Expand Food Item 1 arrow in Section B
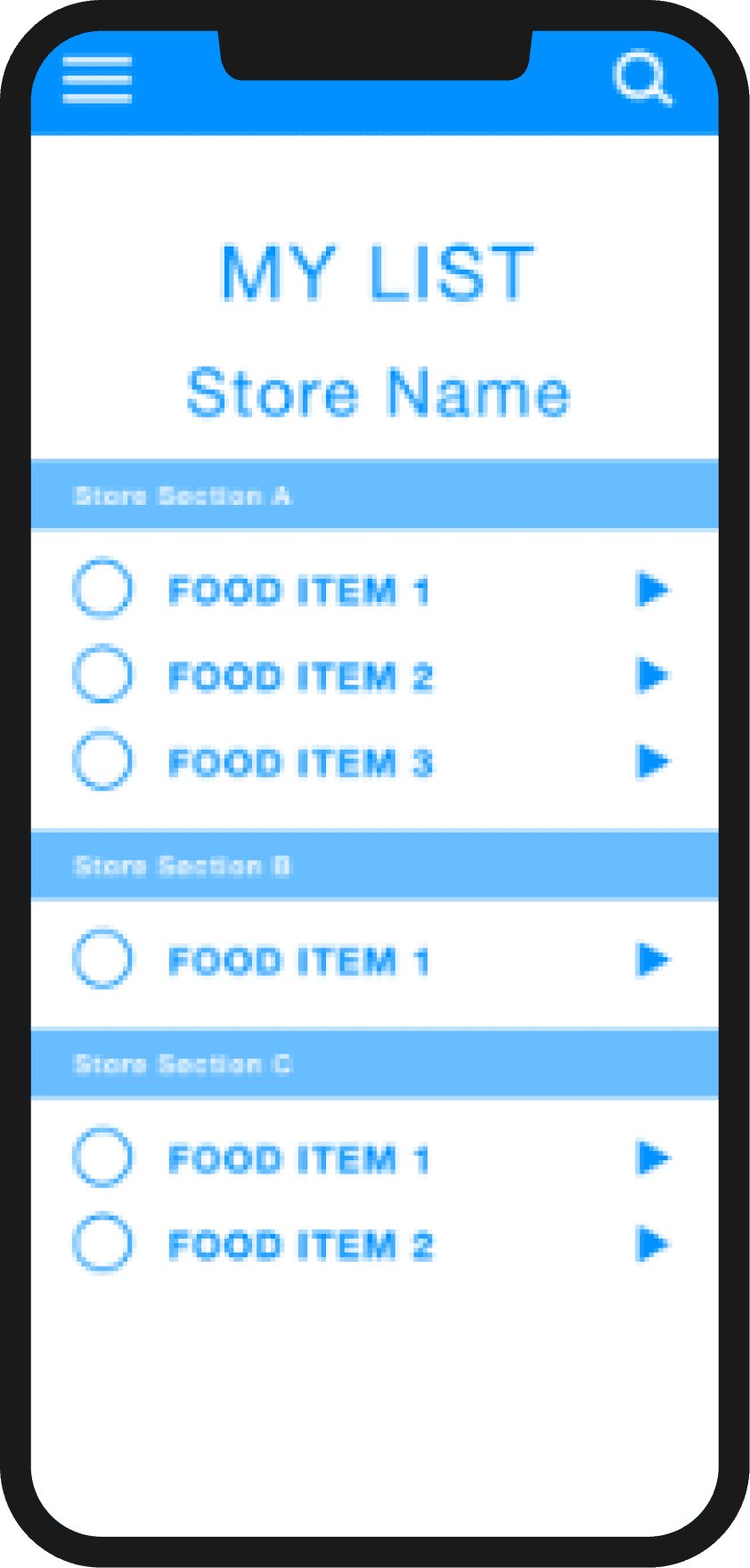 click(653, 960)
